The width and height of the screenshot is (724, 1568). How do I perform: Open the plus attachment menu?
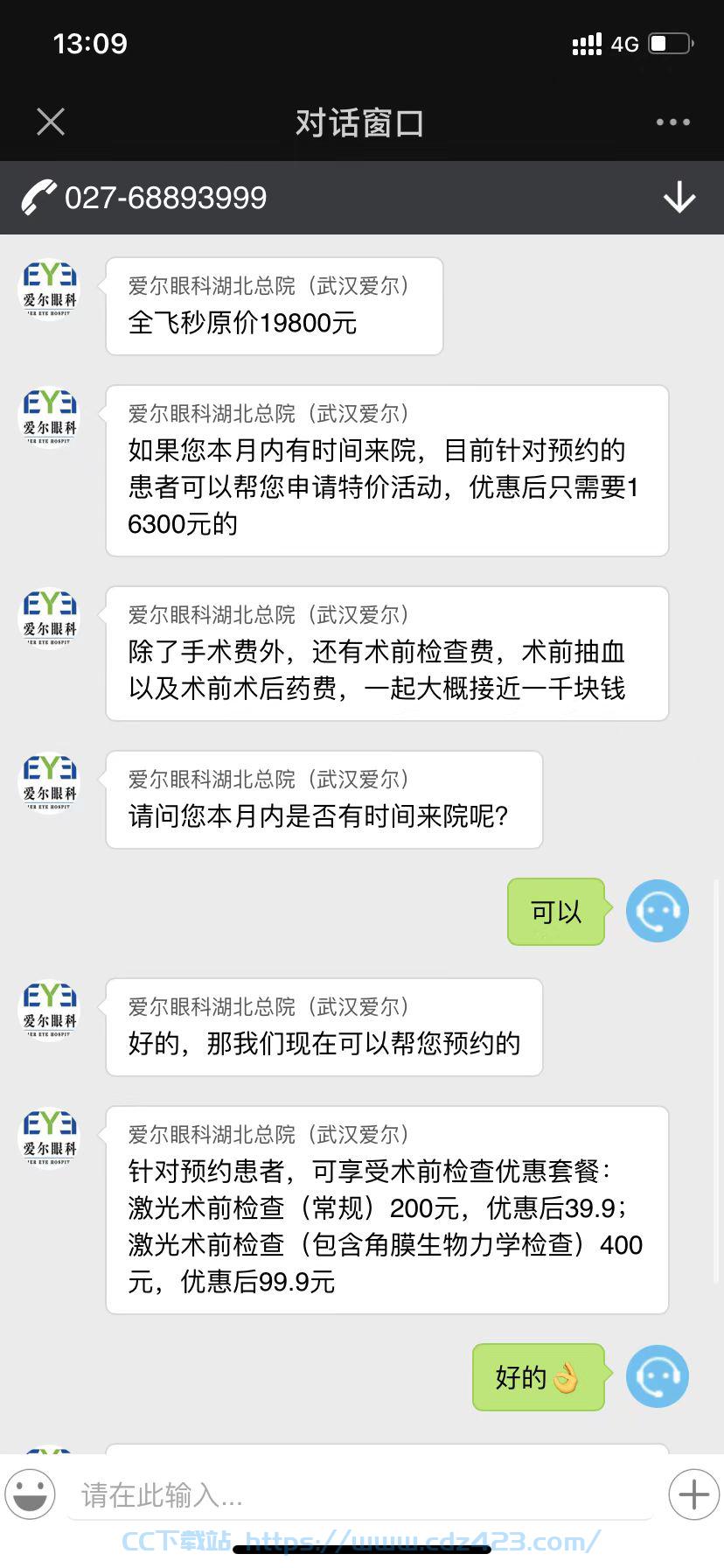694,1494
